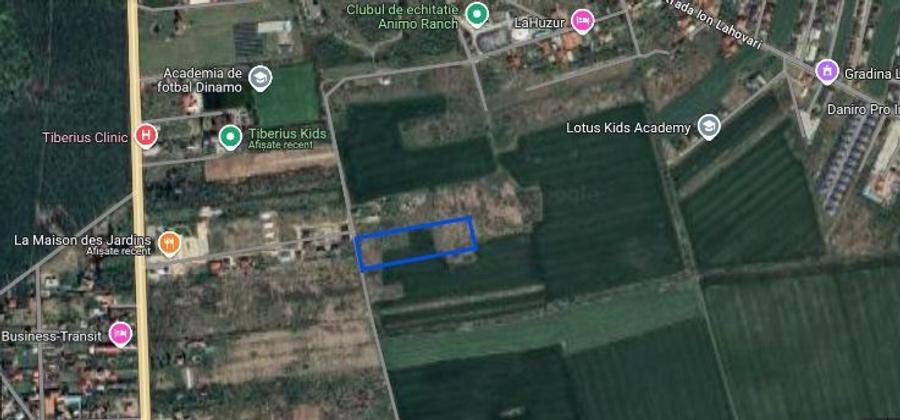Open the Business-Transit hotel pin
Viewport: 900px width, 420px height.
121,334
